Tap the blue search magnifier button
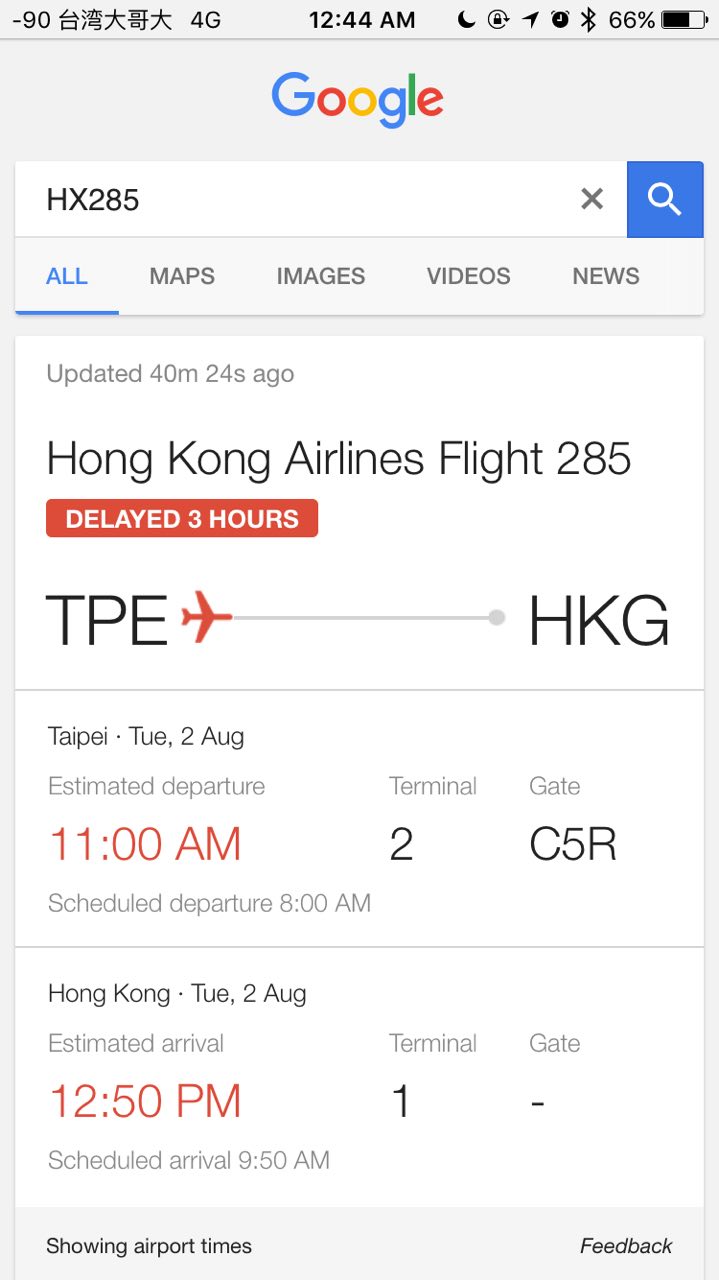This screenshot has width=719, height=1280. coord(665,200)
